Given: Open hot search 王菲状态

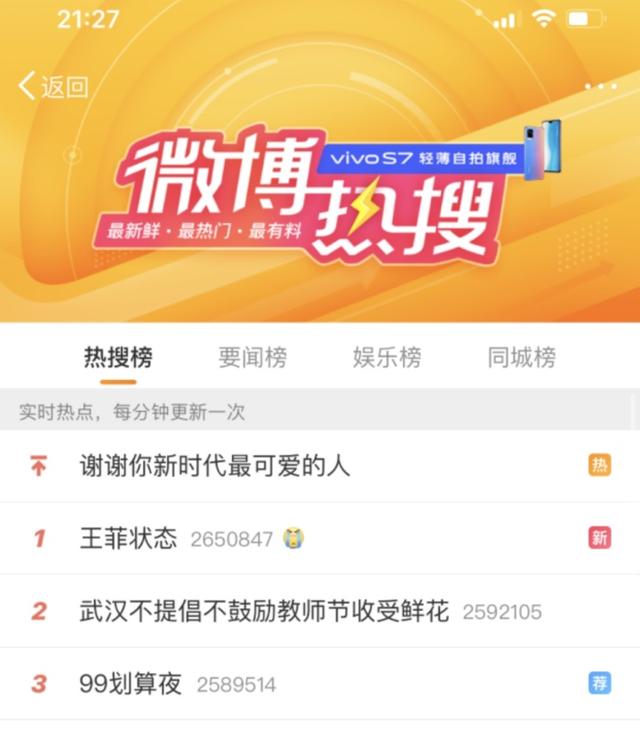Looking at the screenshot, I should coord(128,539).
